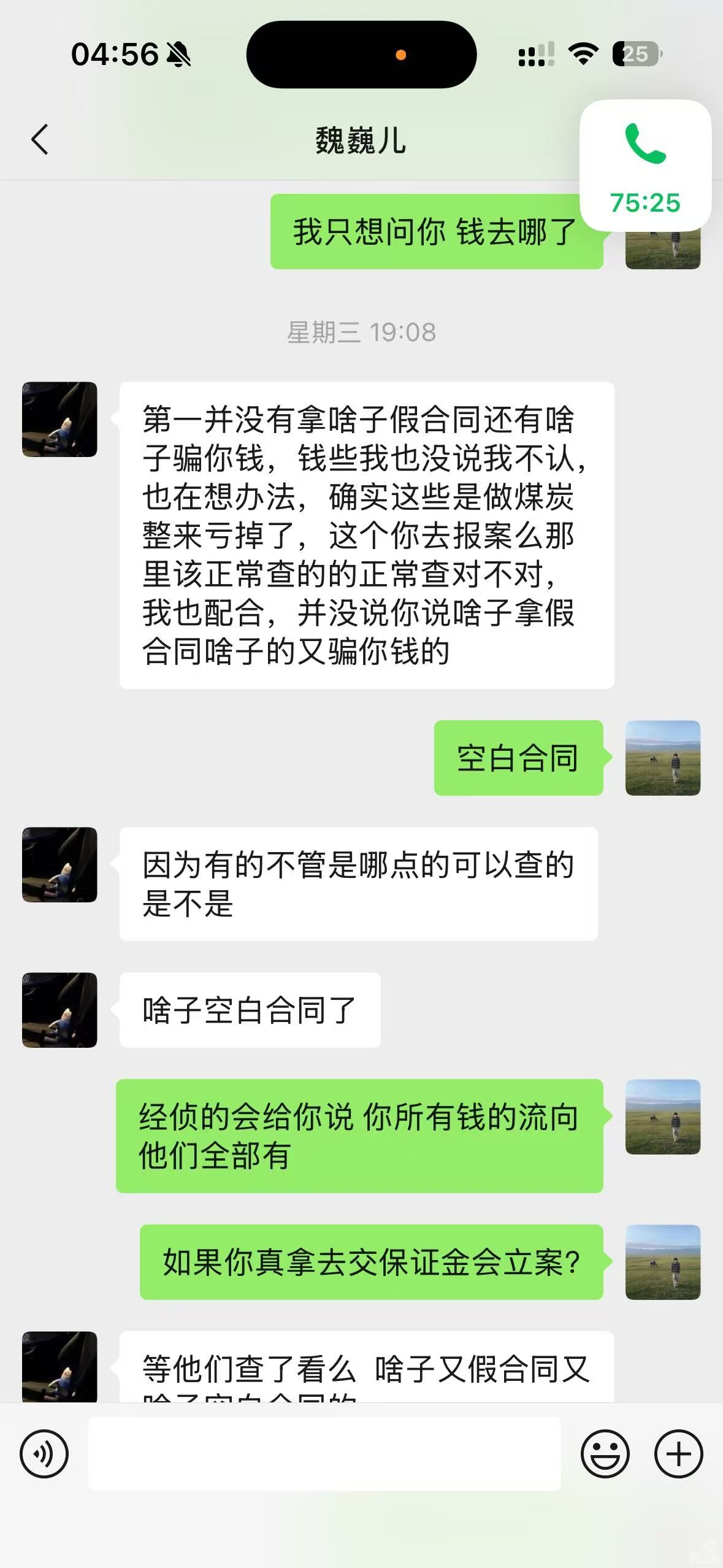Image resolution: width=723 pixels, height=1568 pixels.
Task: Open contact avatar beside 啥子空白合同了 message
Action: [59, 1009]
